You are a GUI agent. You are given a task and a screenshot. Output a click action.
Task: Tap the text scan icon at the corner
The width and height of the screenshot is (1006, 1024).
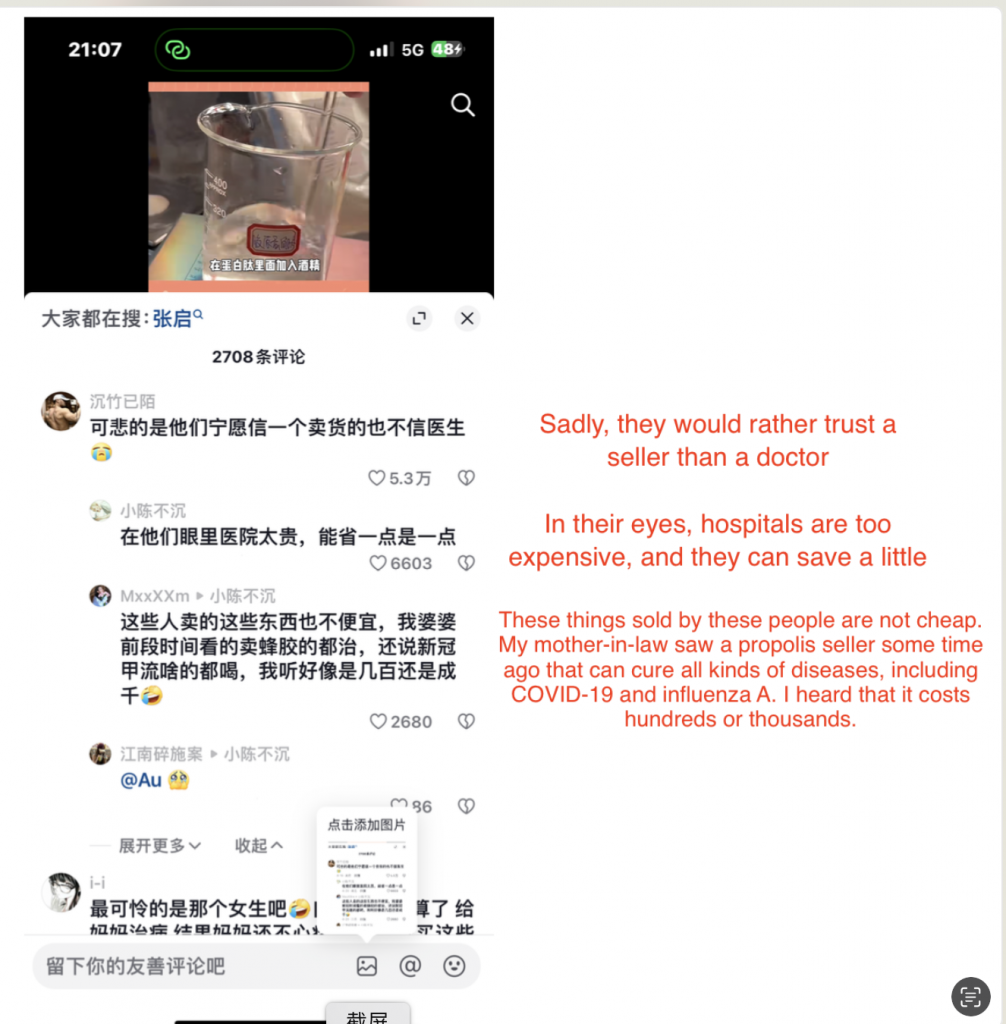[x=969, y=996]
